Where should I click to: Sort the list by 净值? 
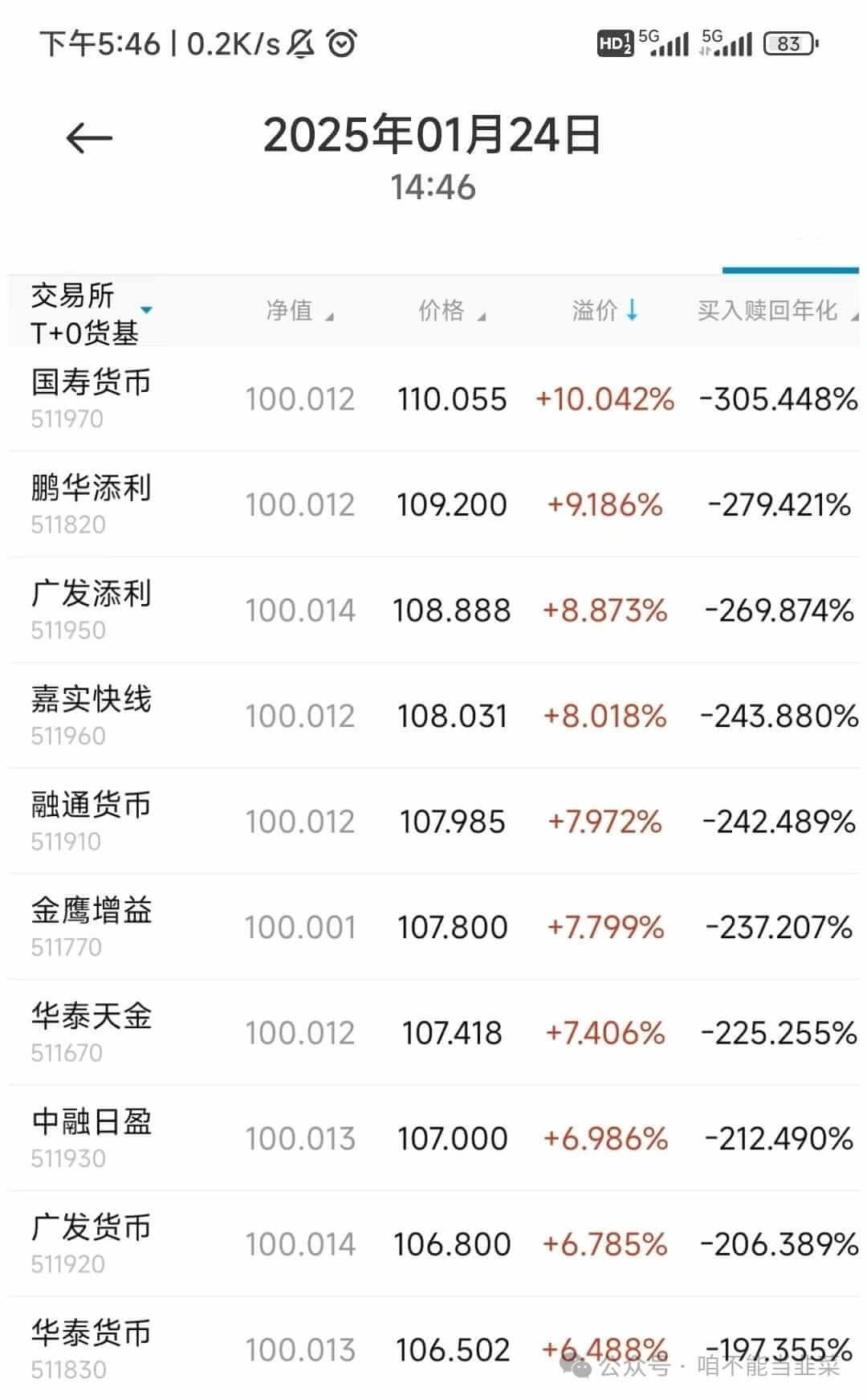(x=299, y=311)
